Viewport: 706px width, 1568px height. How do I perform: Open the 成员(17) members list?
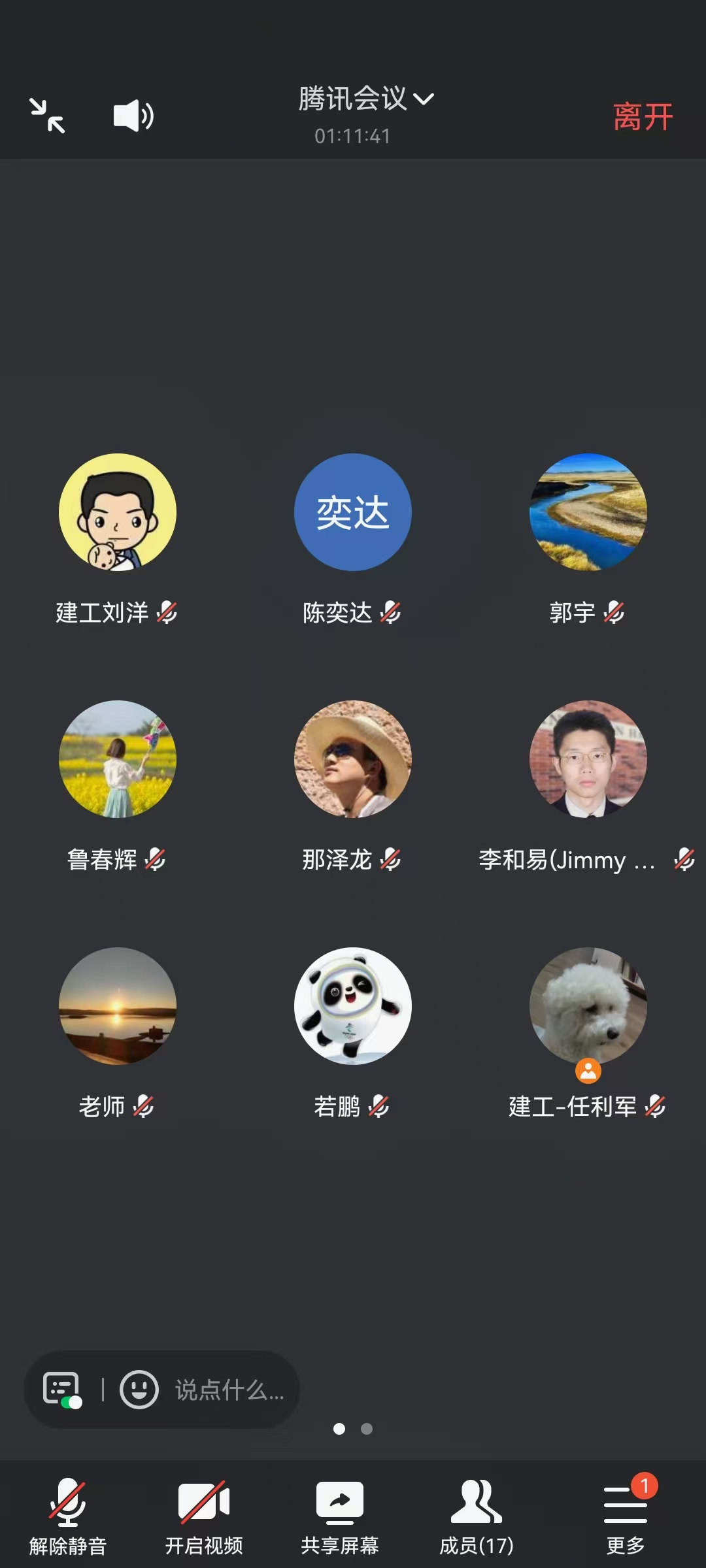point(477,1516)
